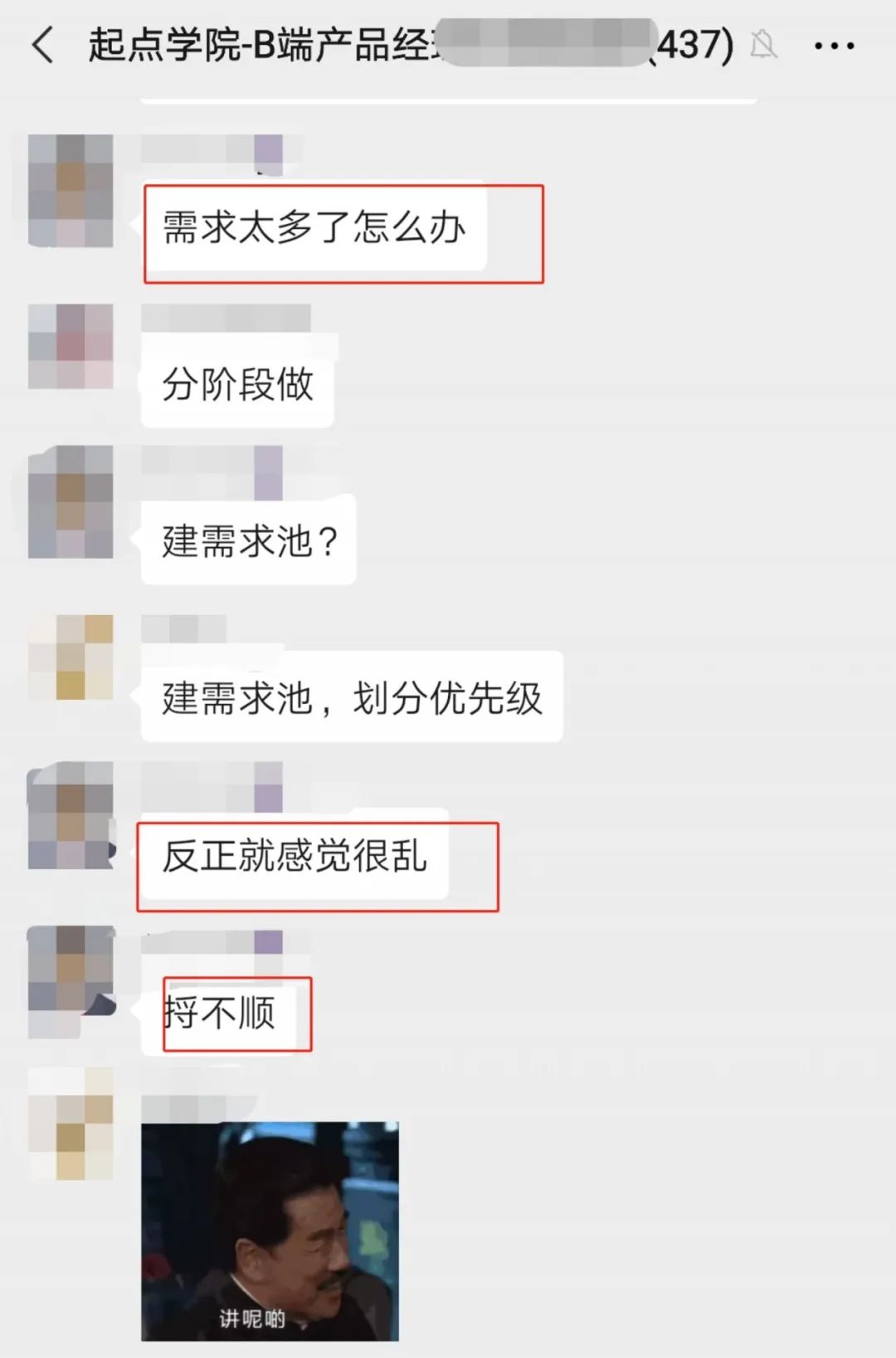
Task: View profile of 建需求池，划分优先级 sender
Action: pos(71,657)
